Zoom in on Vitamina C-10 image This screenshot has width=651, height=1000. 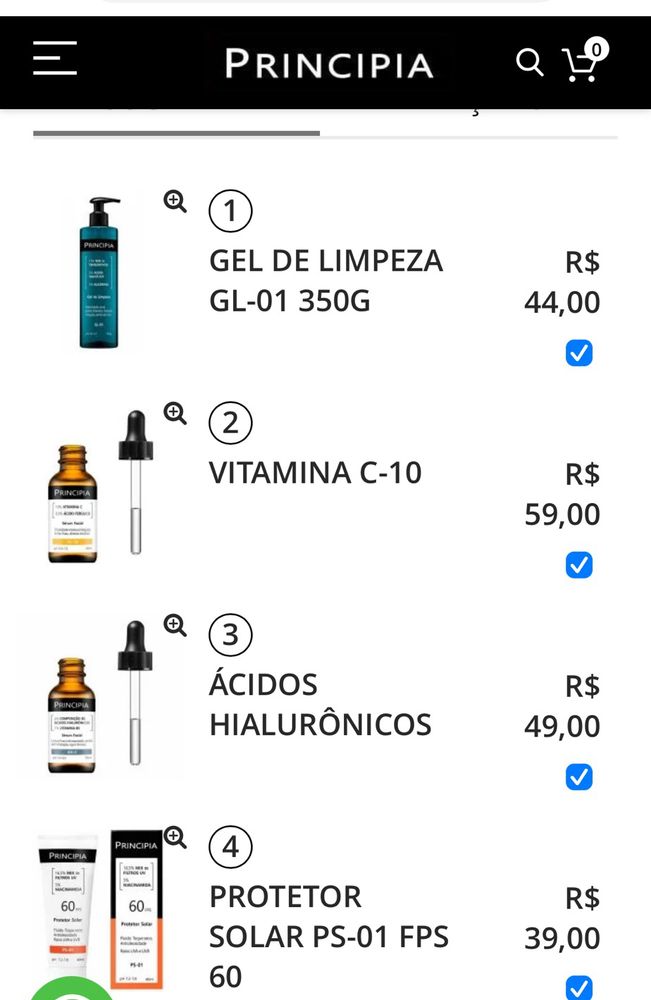click(175, 413)
